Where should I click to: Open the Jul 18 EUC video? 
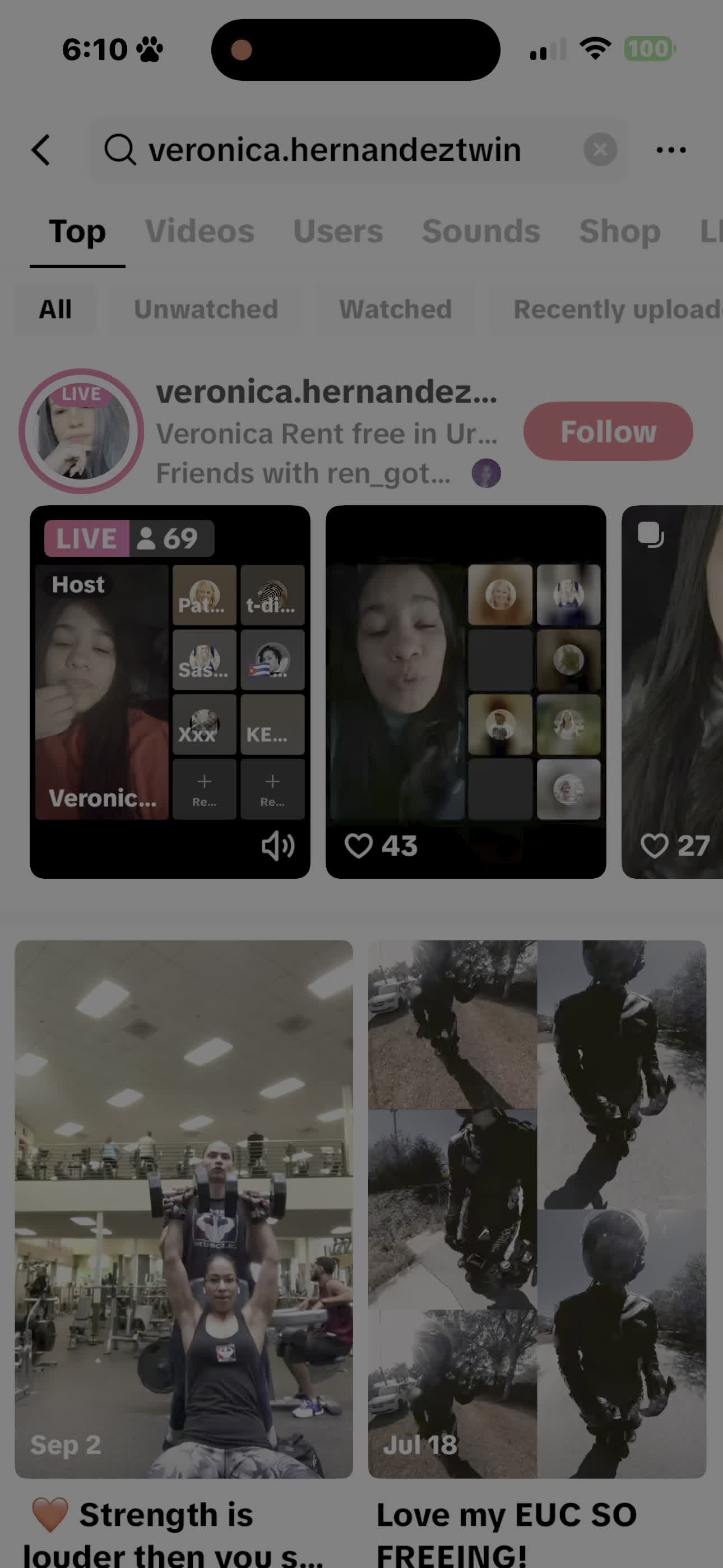(537, 1209)
